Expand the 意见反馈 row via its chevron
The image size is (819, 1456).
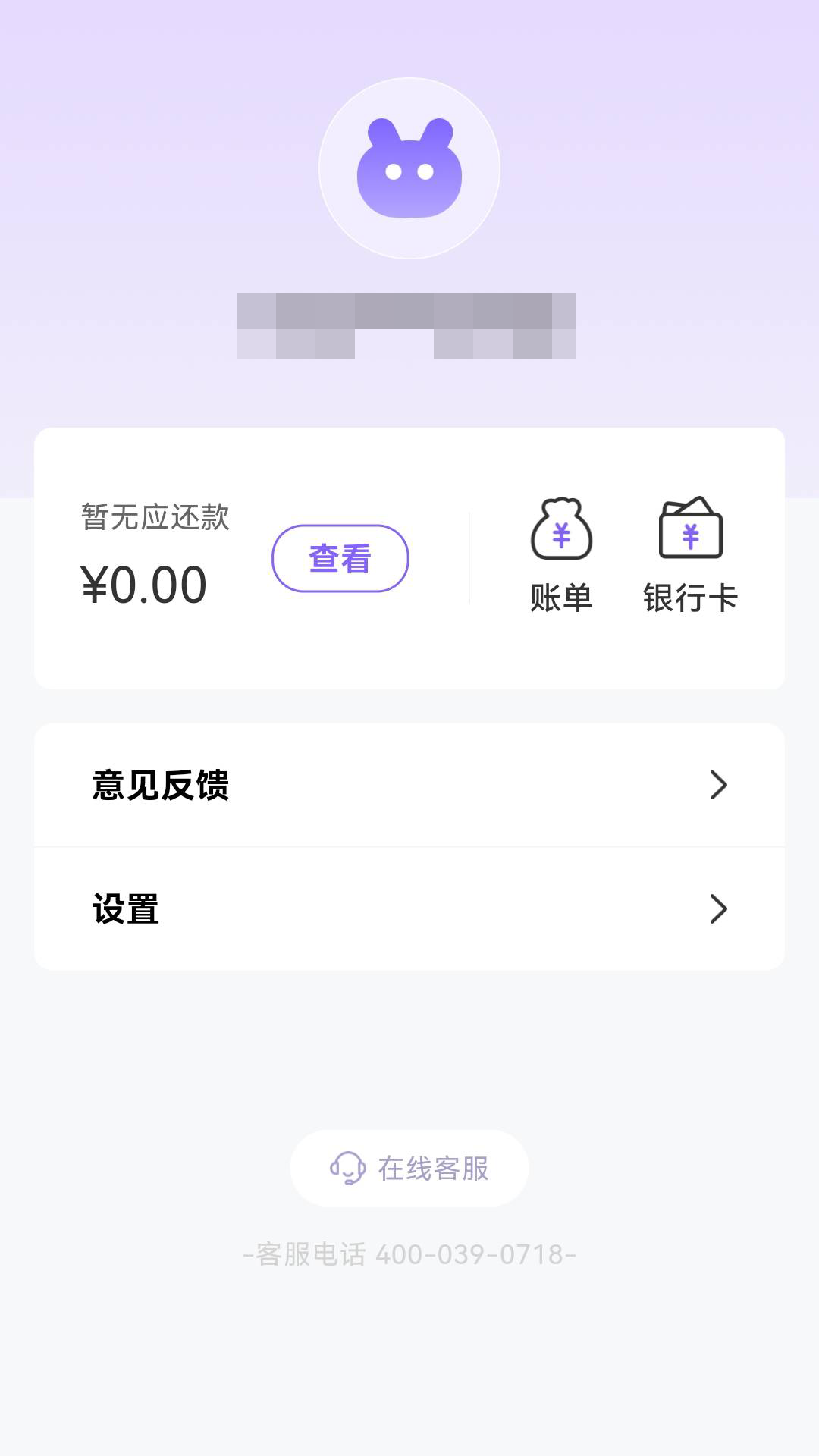coord(719,787)
